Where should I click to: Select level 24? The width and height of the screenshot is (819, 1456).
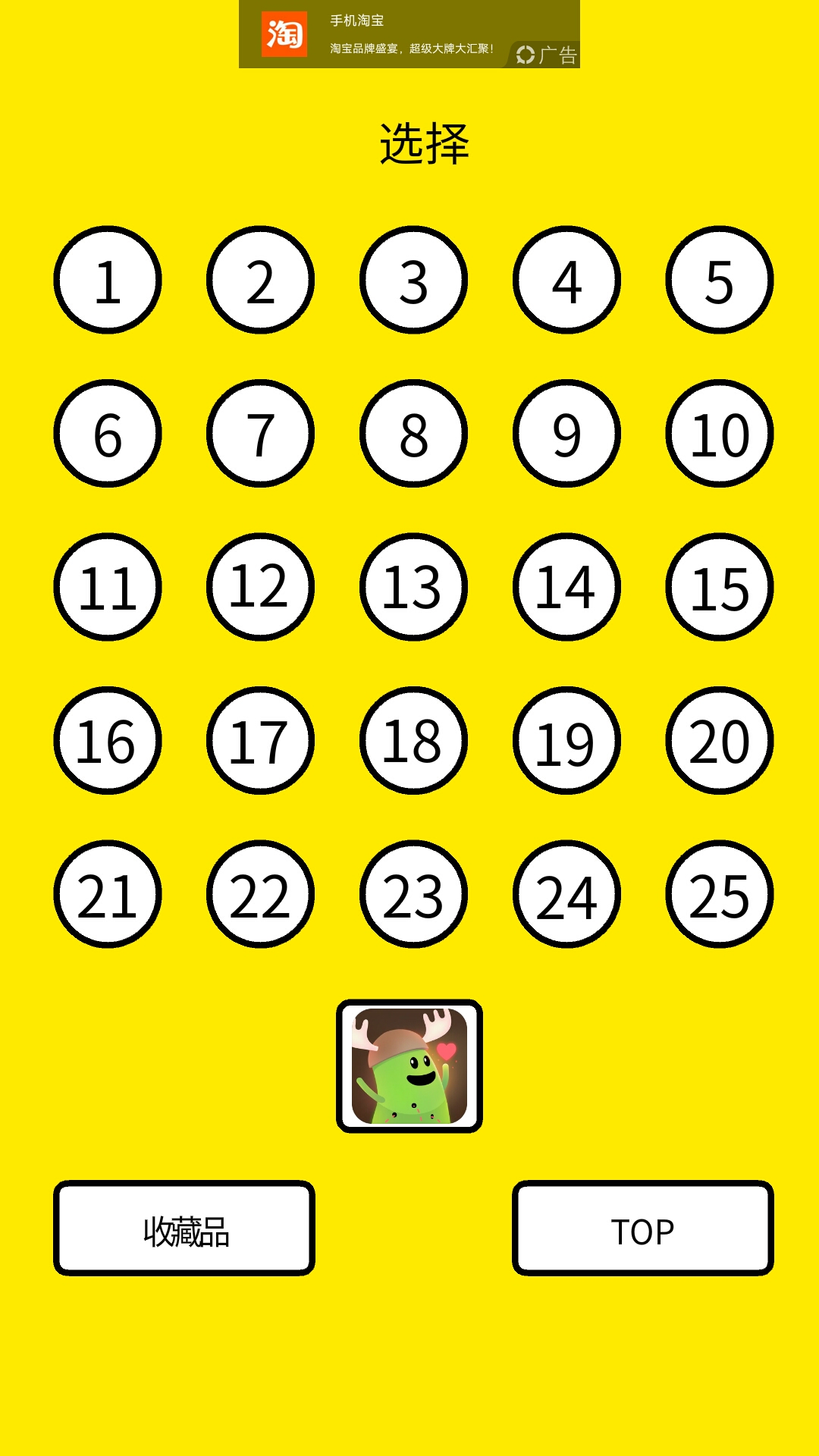pyautogui.click(x=566, y=894)
